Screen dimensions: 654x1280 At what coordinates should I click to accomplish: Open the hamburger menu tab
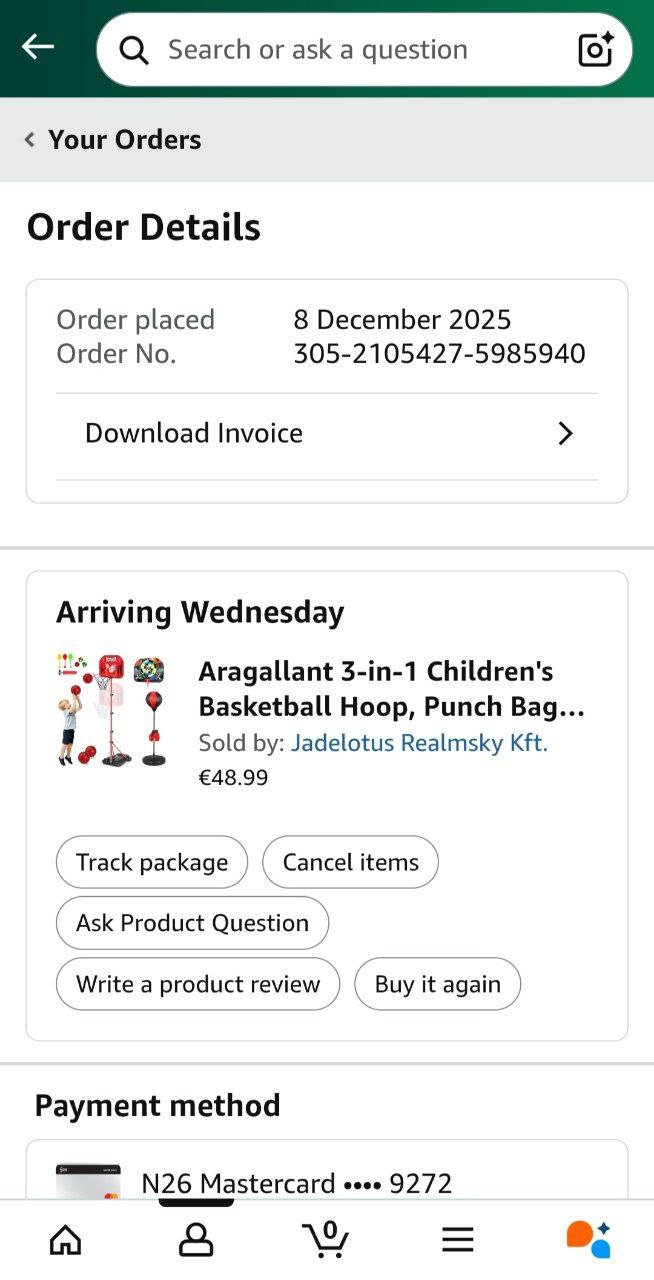(x=458, y=1240)
